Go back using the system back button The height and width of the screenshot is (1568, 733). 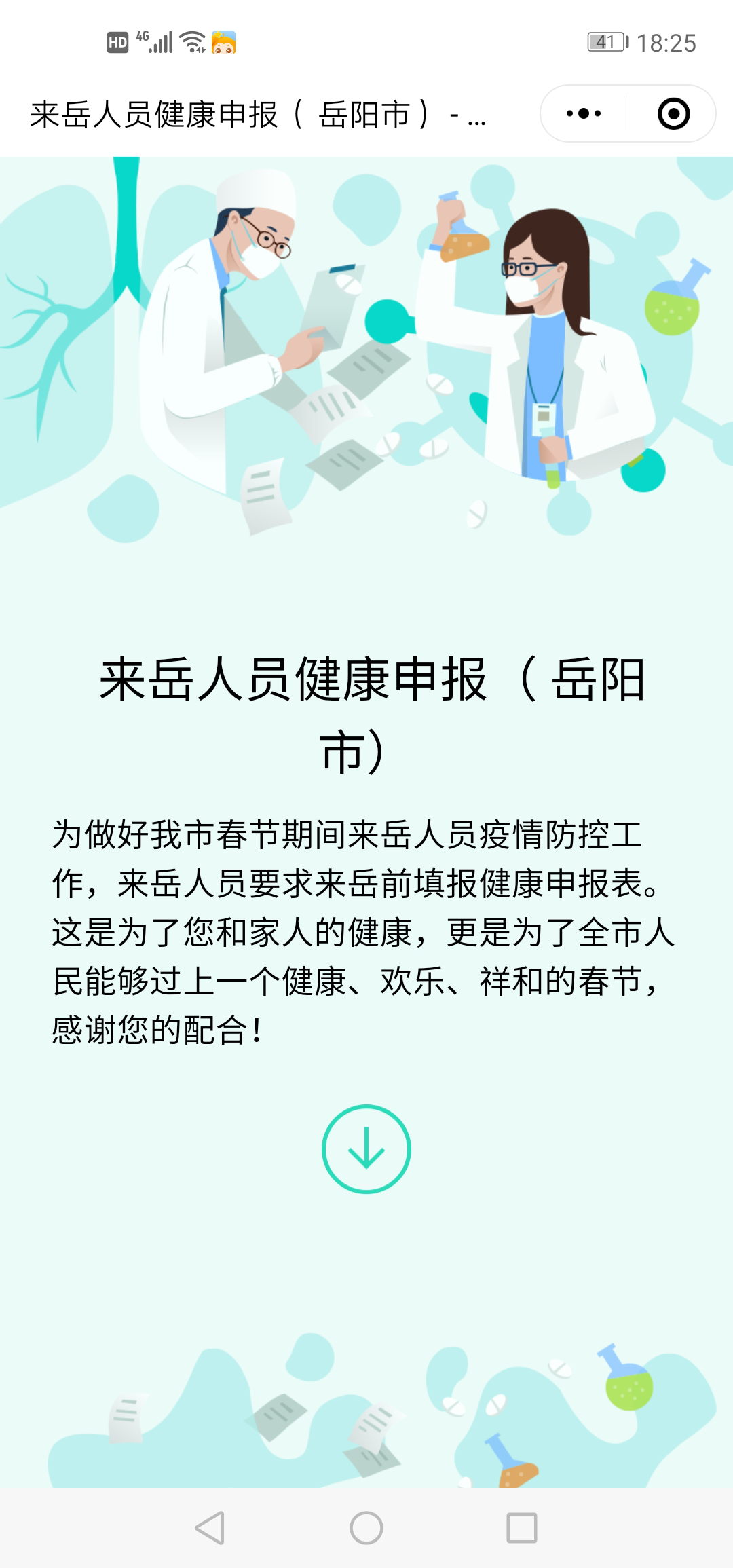[x=210, y=1528]
